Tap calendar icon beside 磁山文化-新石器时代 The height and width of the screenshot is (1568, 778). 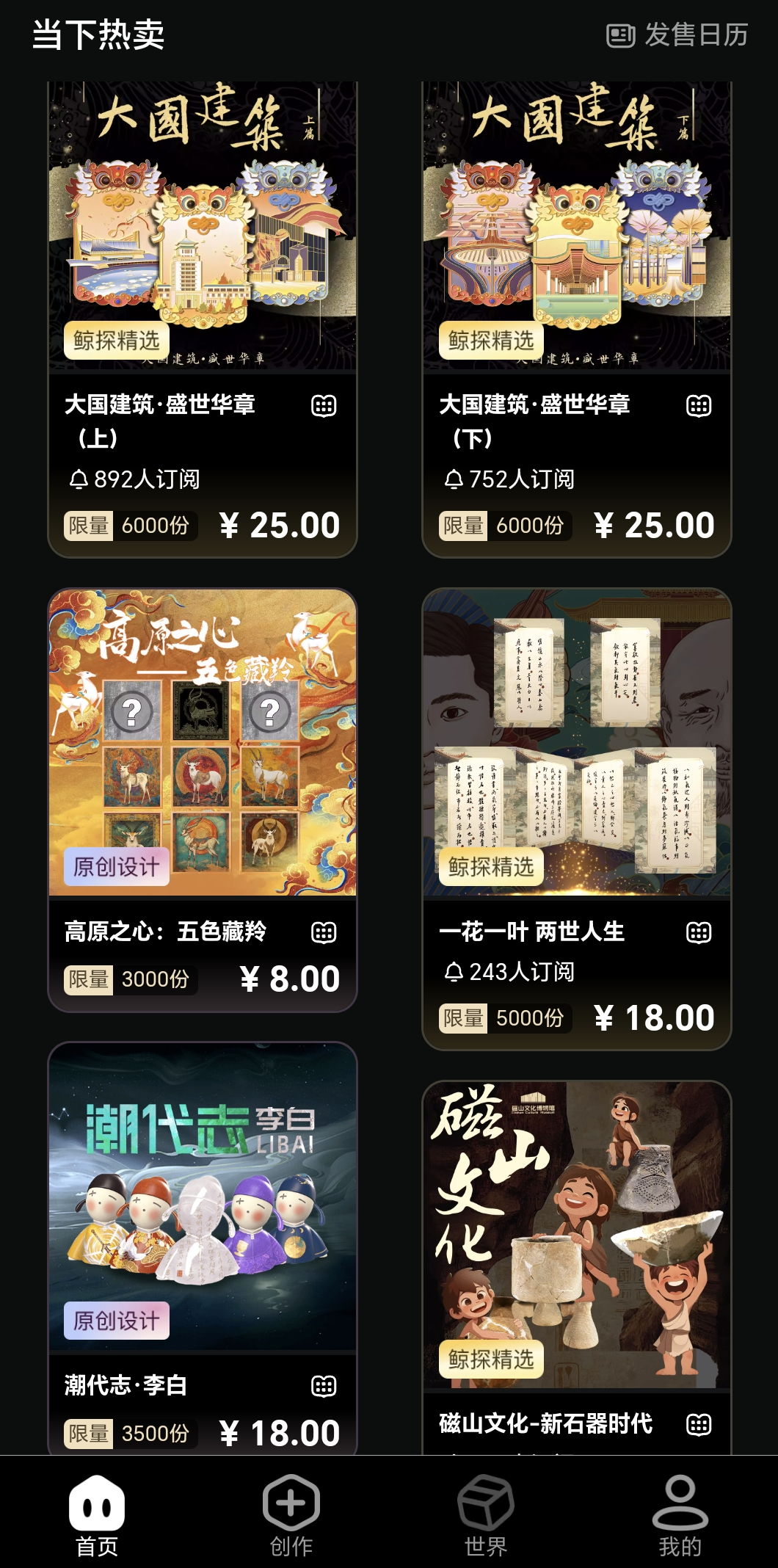pyautogui.click(x=698, y=1424)
